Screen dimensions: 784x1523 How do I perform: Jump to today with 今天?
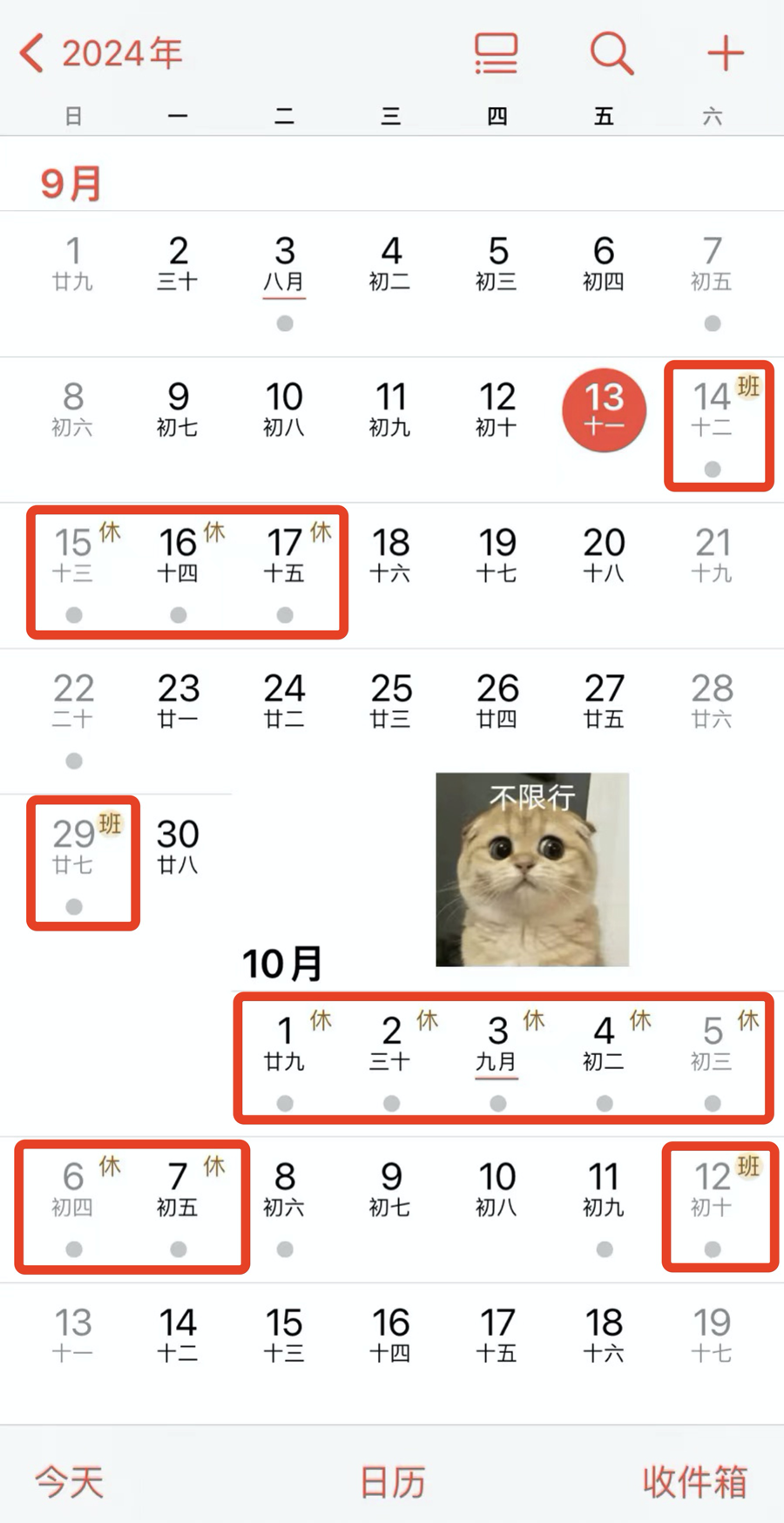point(69,1481)
